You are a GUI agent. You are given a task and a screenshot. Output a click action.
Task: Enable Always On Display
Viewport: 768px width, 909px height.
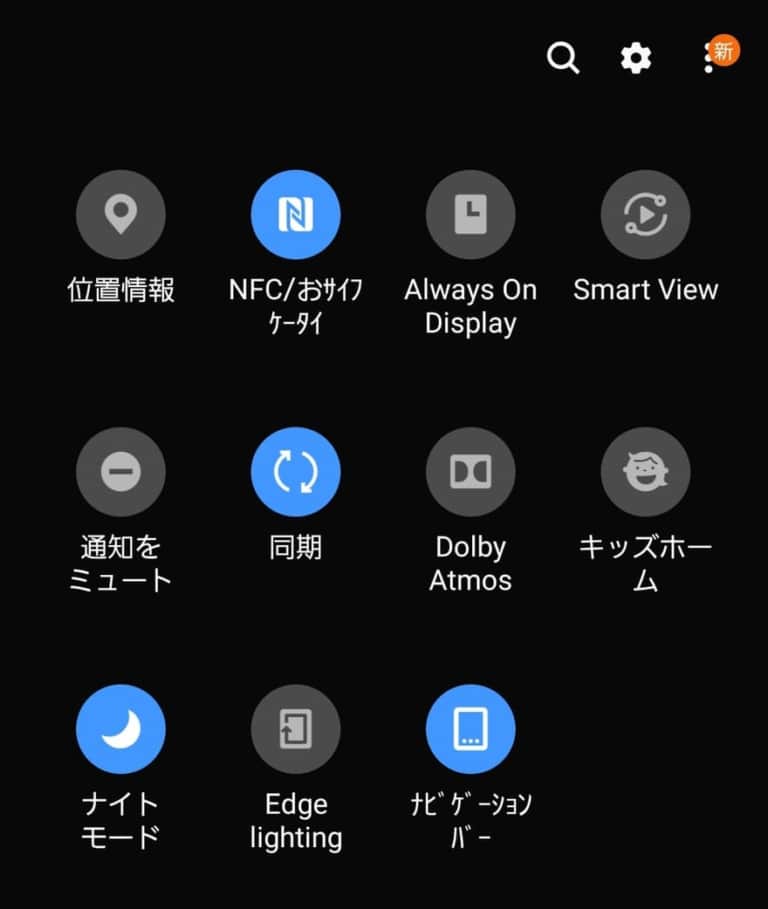coord(470,215)
